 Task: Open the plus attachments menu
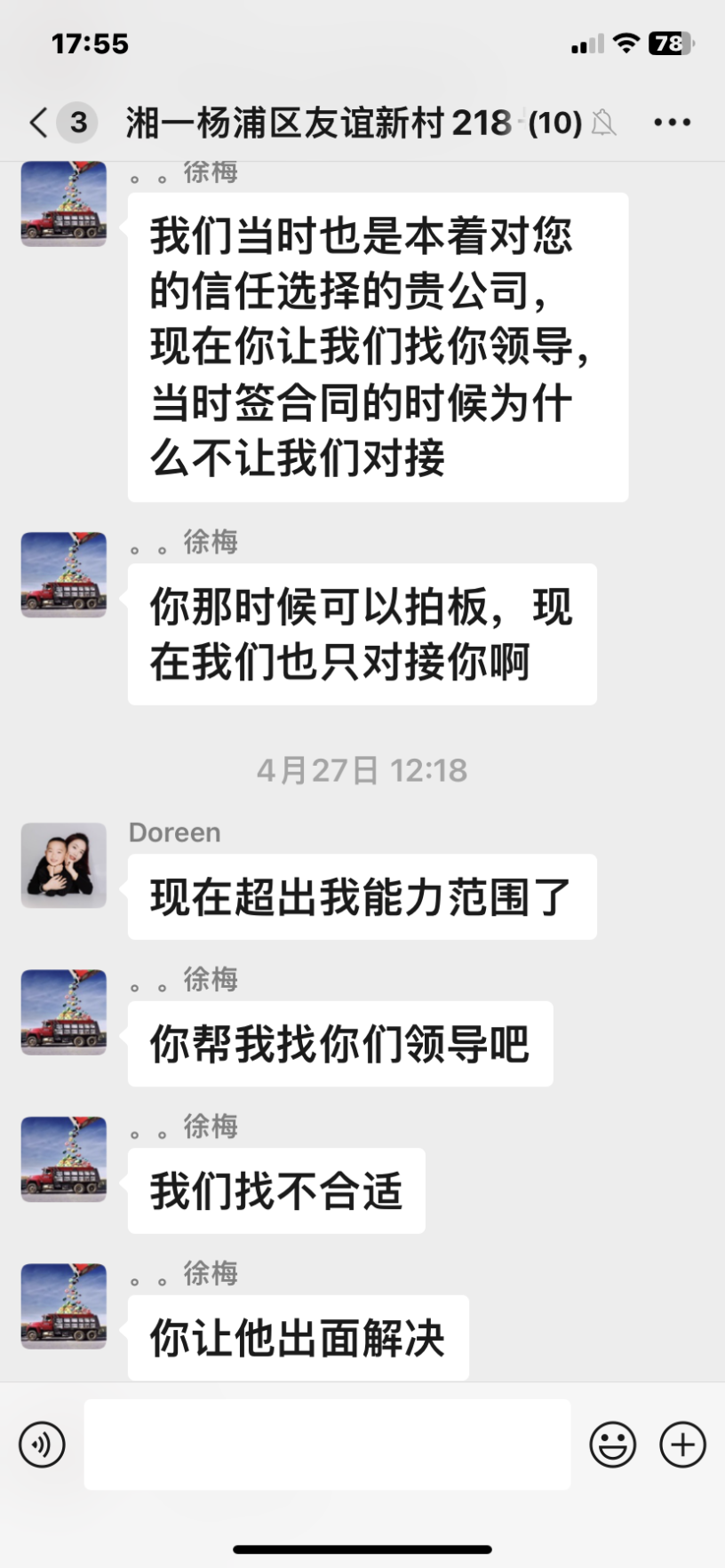tap(682, 1444)
